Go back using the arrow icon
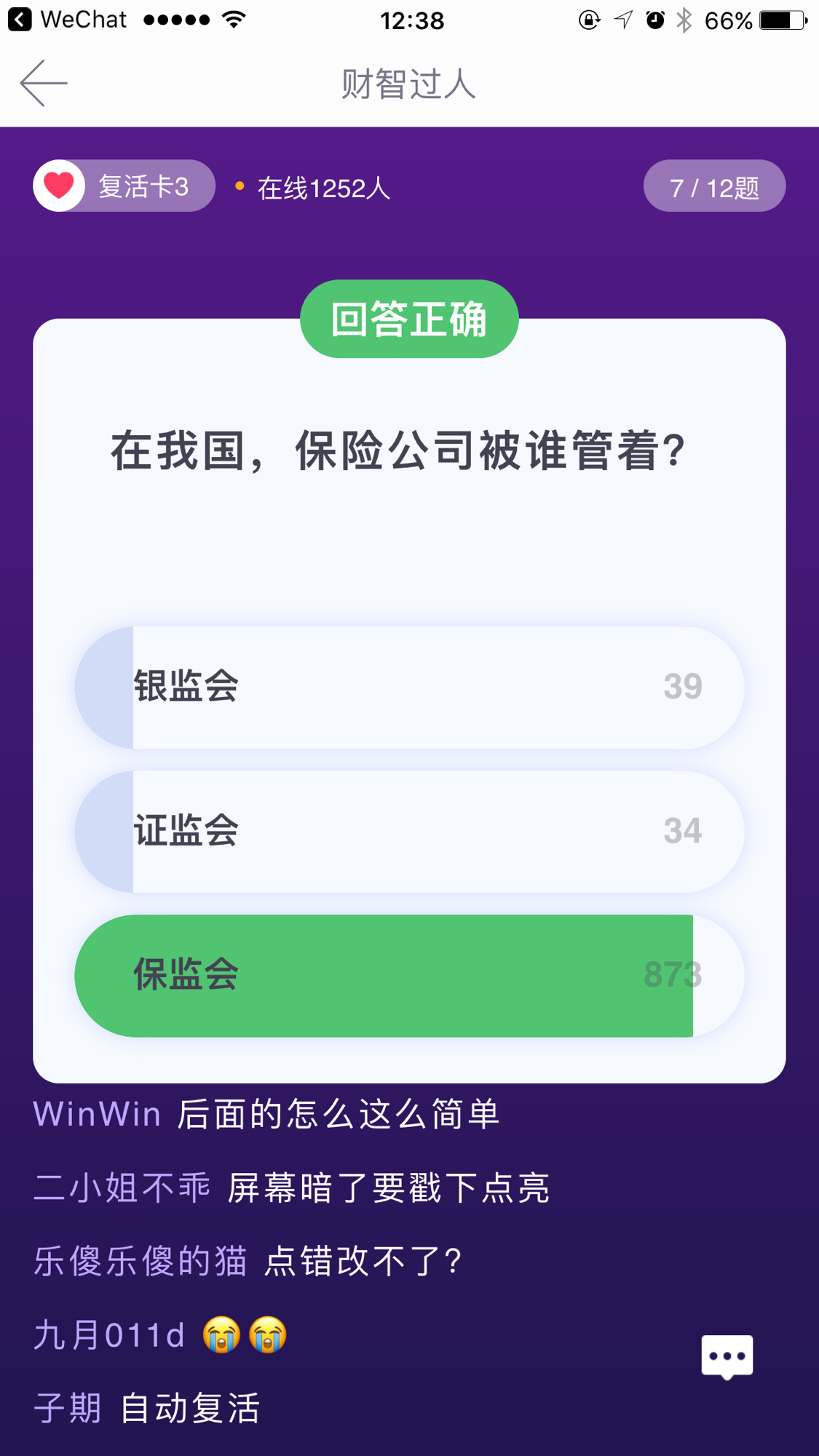The width and height of the screenshot is (819, 1456). (x=44, y=84)
